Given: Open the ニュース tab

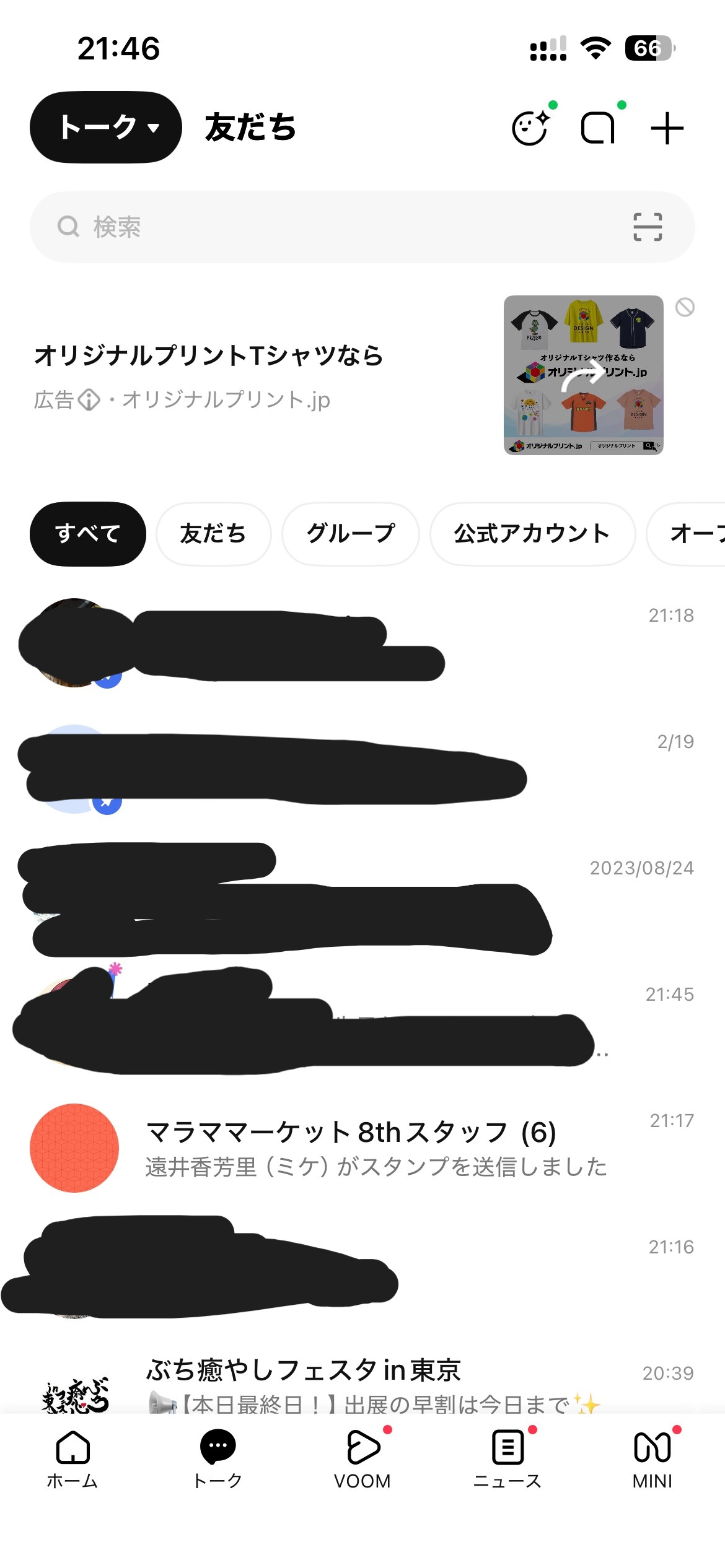Looking at the screenshot, I should point(507,1458).
